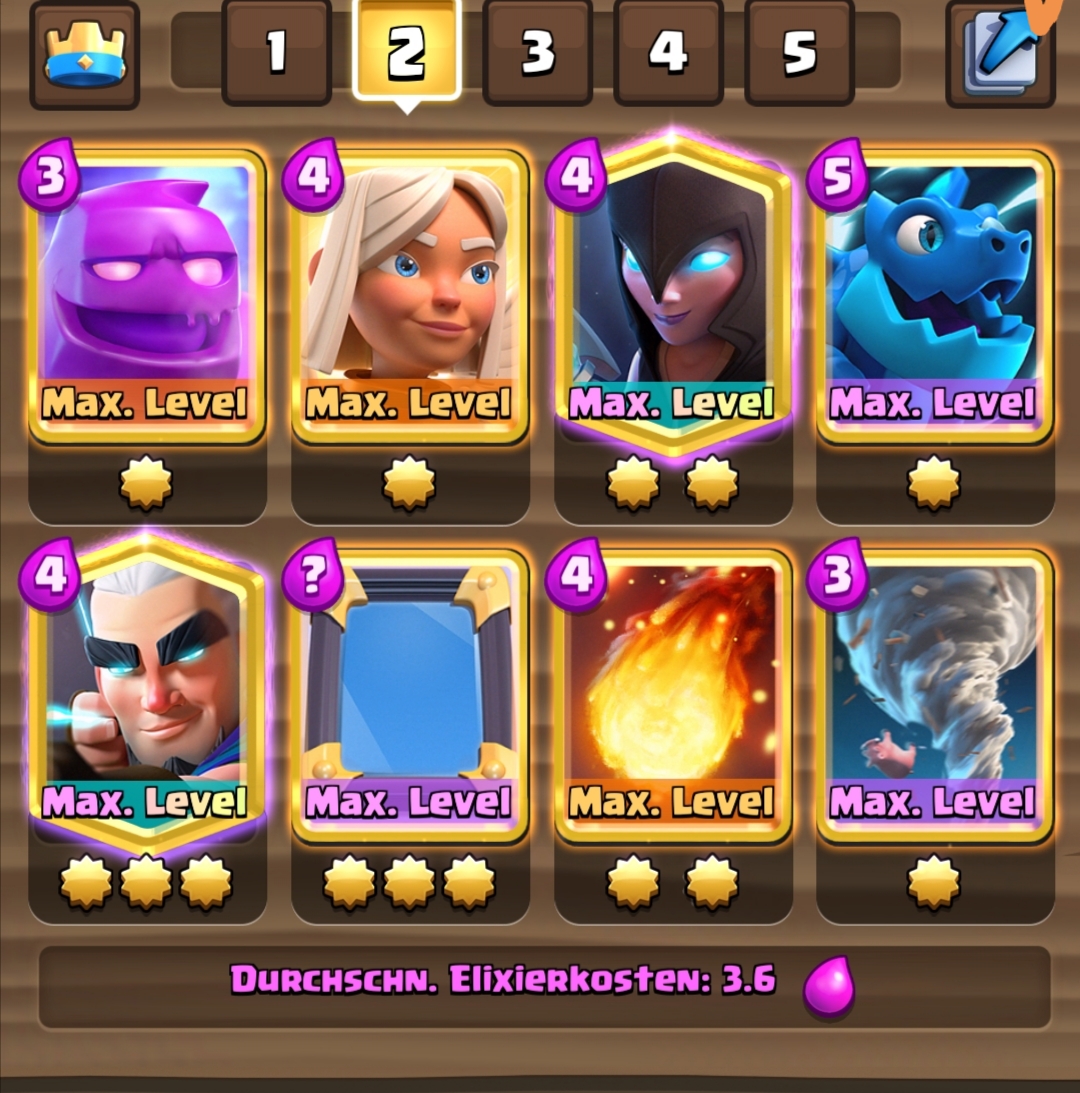Select the Night Witch card
The height and width of the screenshot is (1093, 1080).
(x=673, y=293)
